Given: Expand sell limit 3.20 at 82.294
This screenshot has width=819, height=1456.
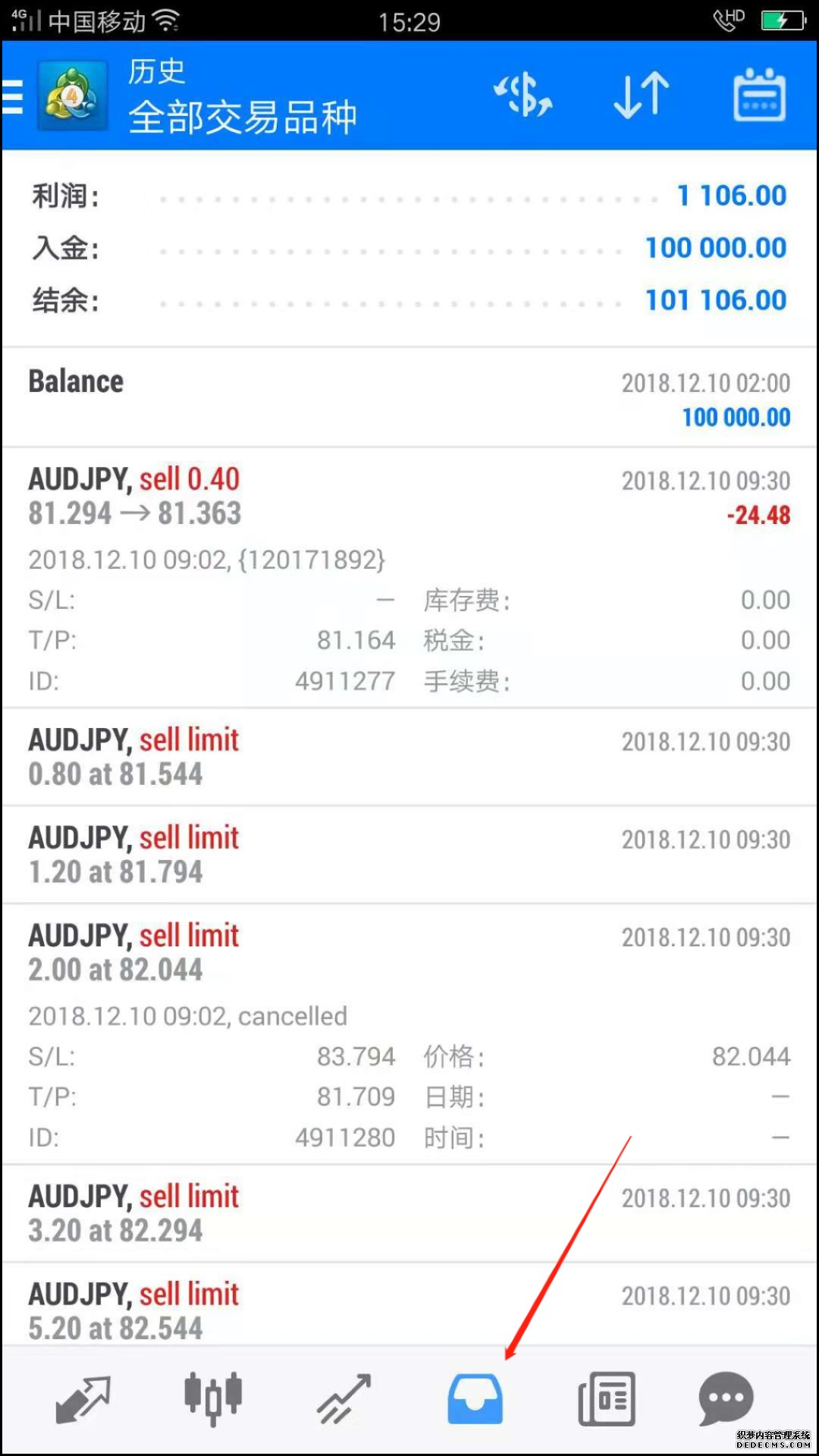Looking at the screenshot, I should coord(409,1213).
